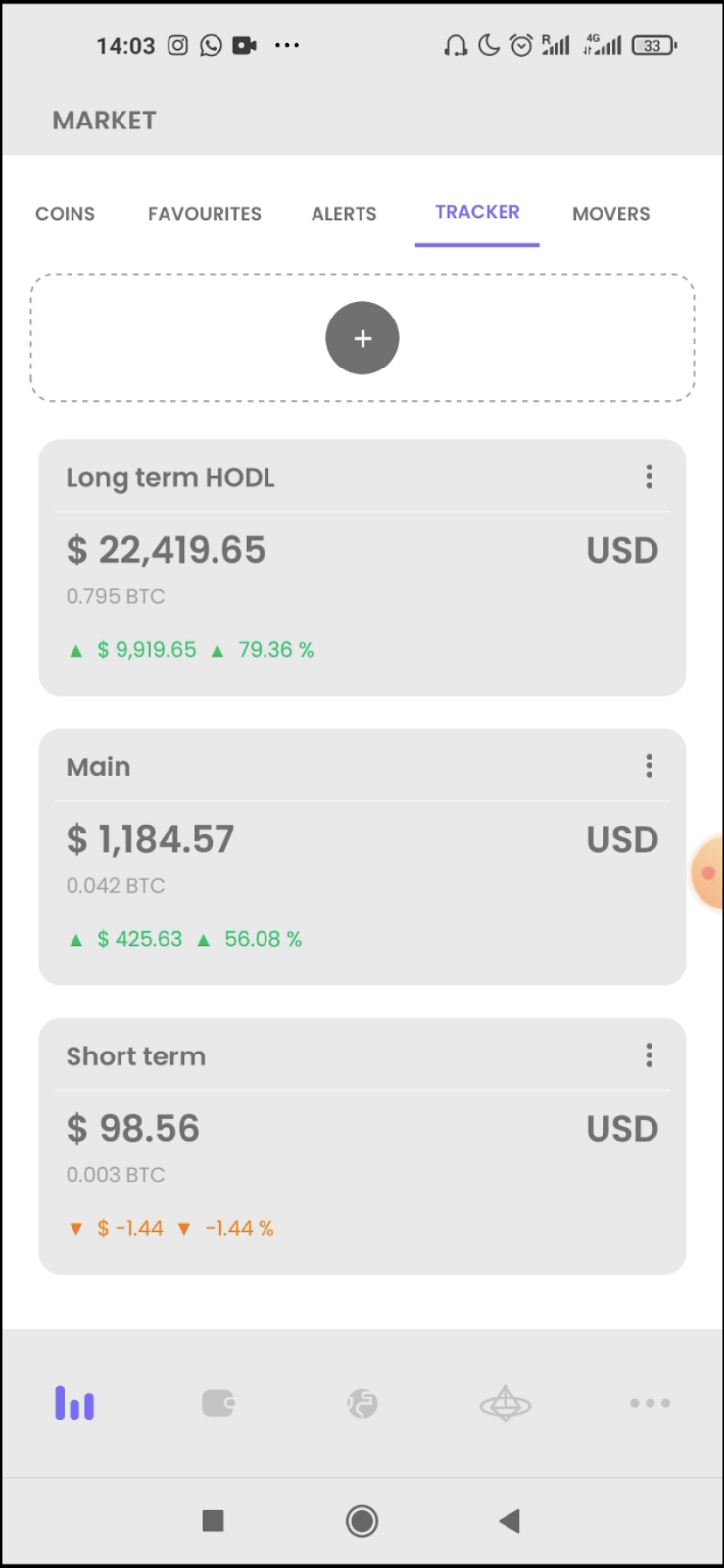Image resolution: width=724 pixels, height=1568 pixels.
Task: Go to the Alerts tab
Action: [344, 214]
